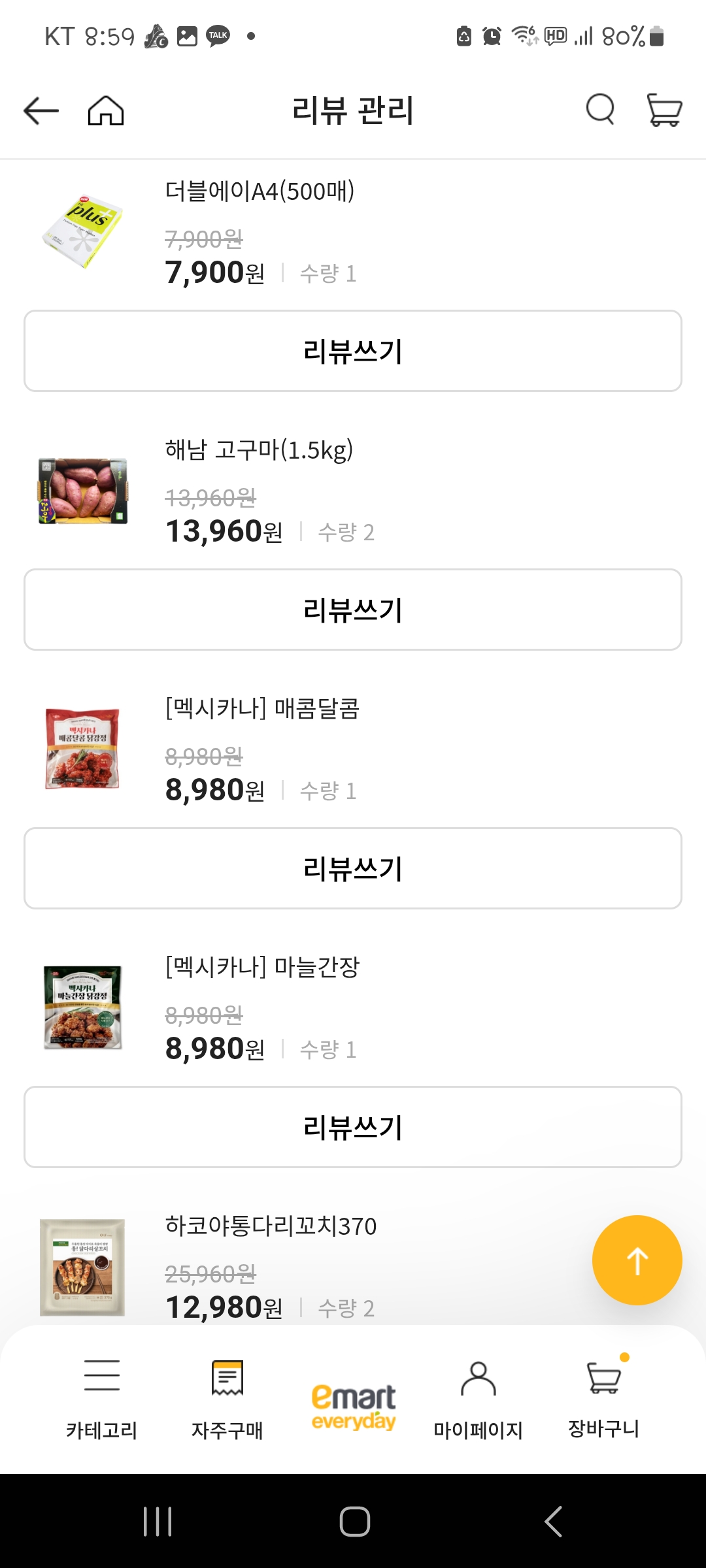The image size is (706, 1568).
Task: Open the 하코야통다리꼬치370 product image
Action: coord(83,1264)
